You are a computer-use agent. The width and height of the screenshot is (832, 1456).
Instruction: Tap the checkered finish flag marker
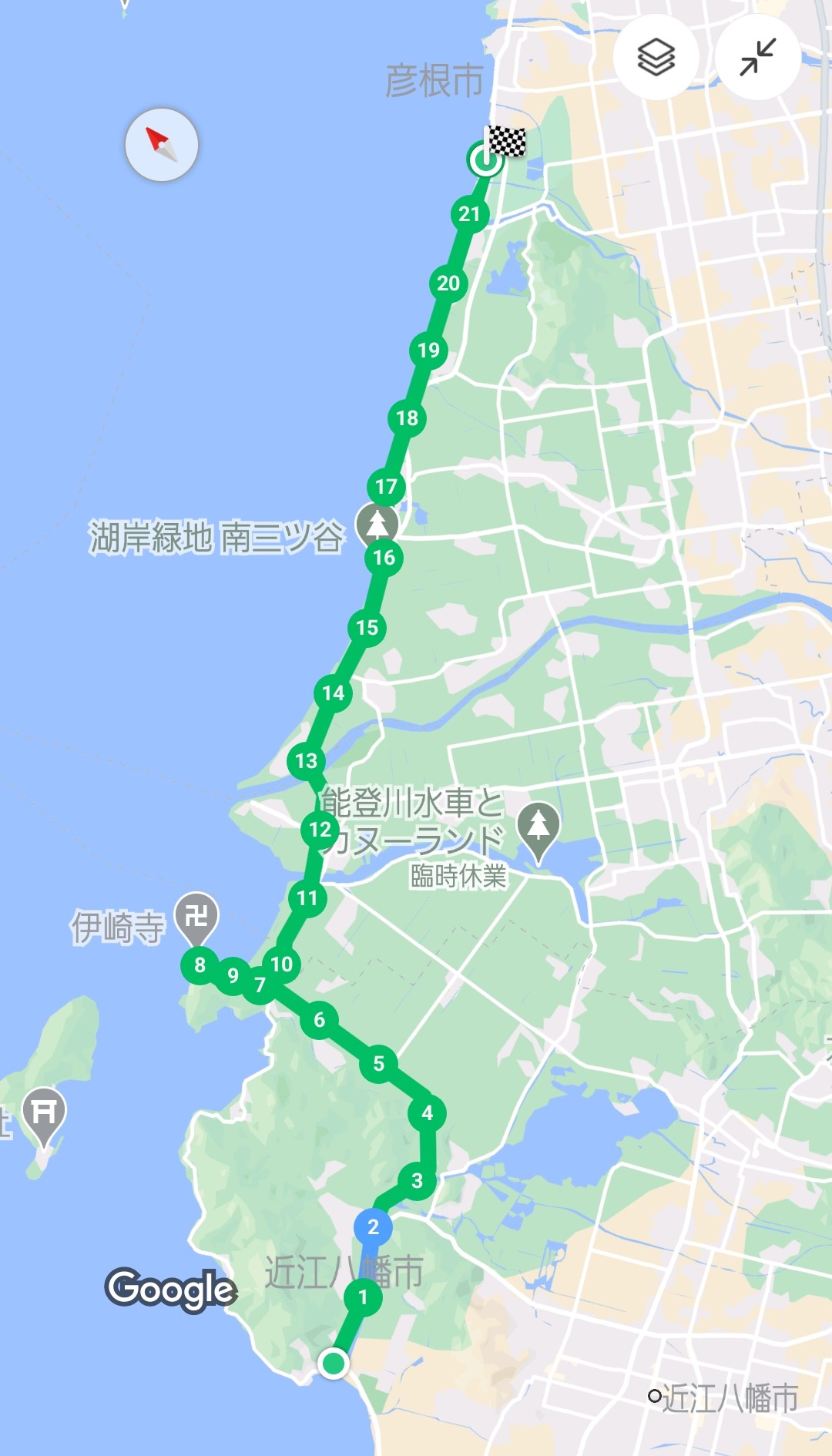[508, 142]
